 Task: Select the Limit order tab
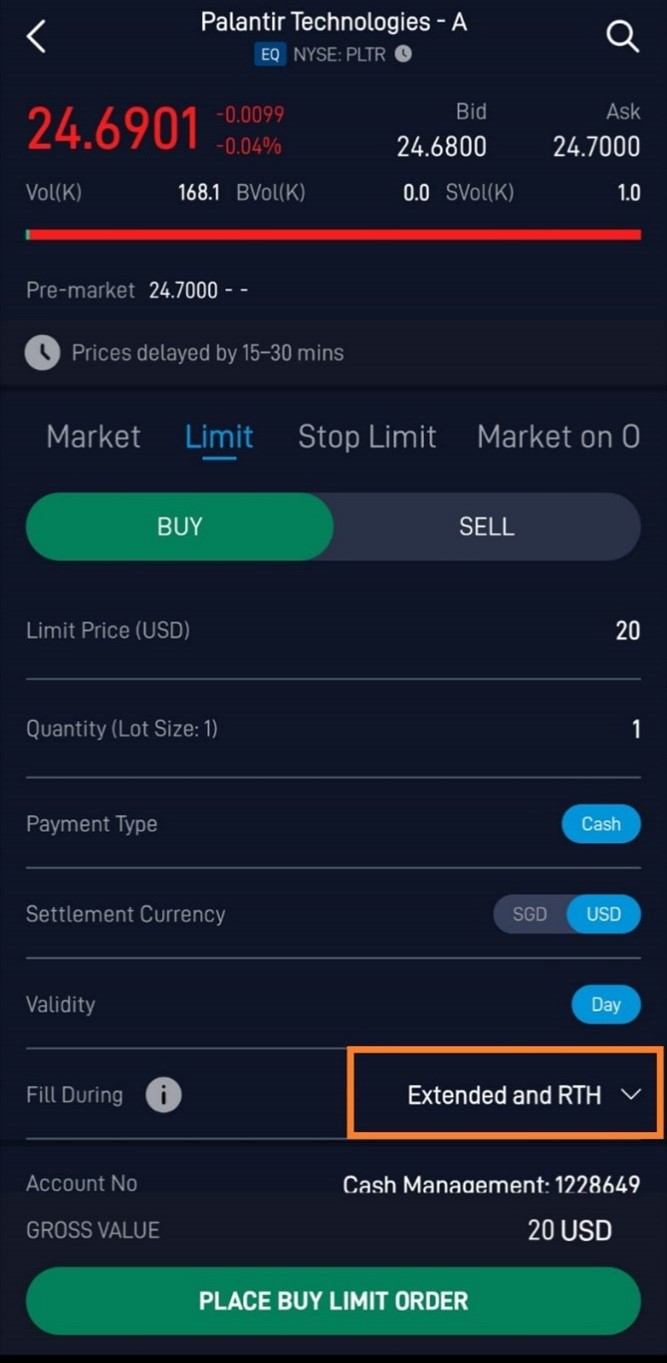click(x=219, y=437)
